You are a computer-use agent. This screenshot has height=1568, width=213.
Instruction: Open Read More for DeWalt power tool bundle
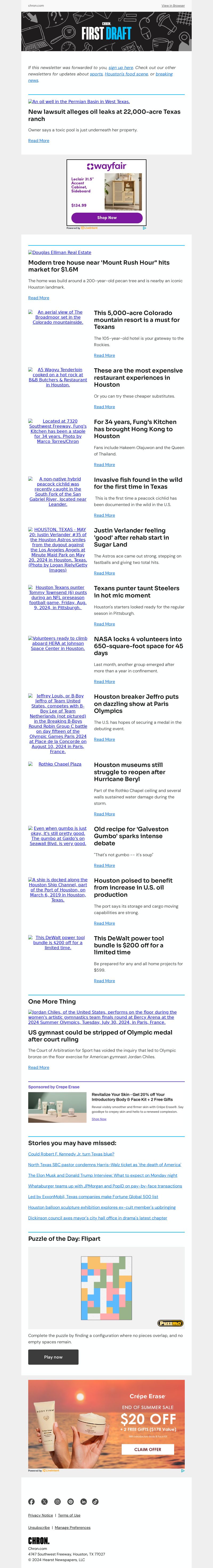point(104,981)
